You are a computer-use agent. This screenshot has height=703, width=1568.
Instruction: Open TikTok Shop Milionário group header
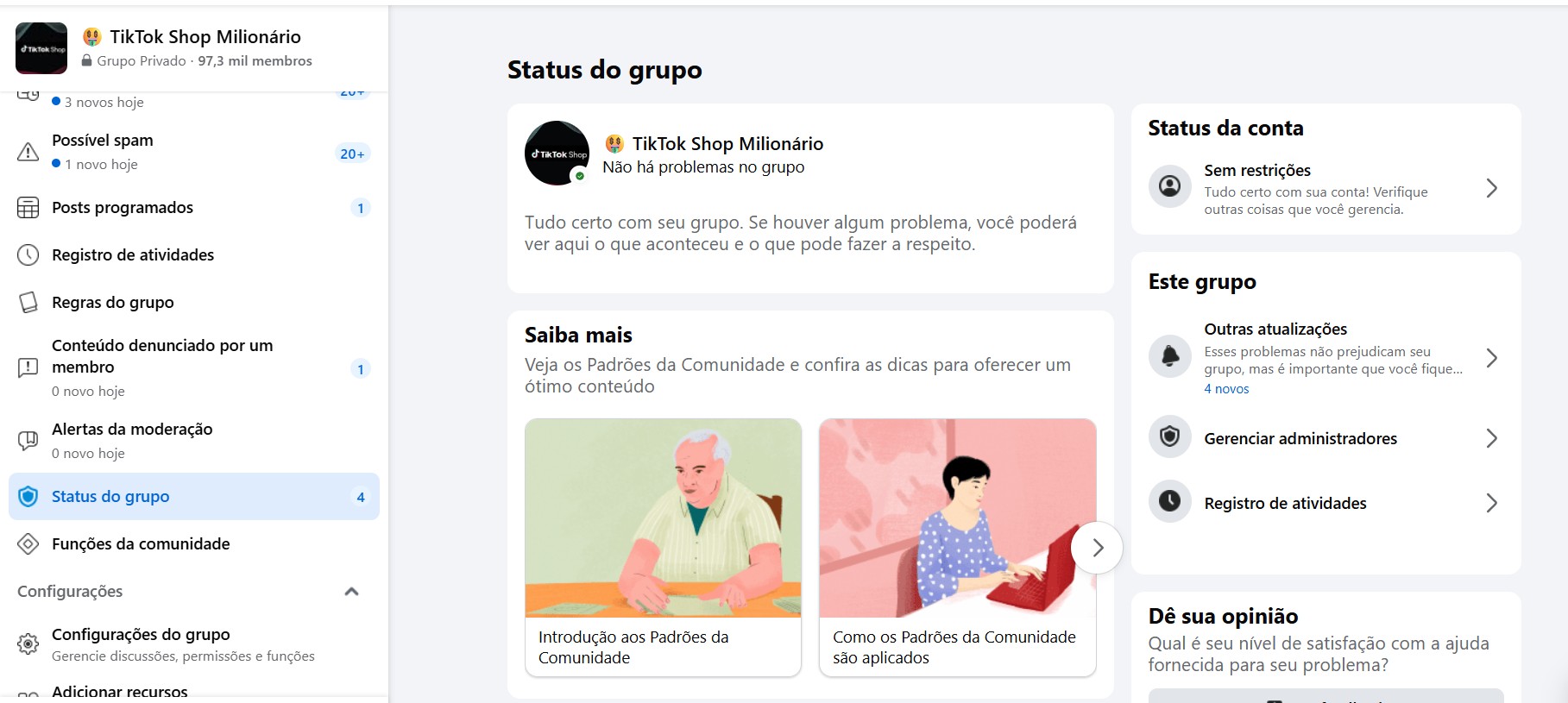[x=205, y=37]
